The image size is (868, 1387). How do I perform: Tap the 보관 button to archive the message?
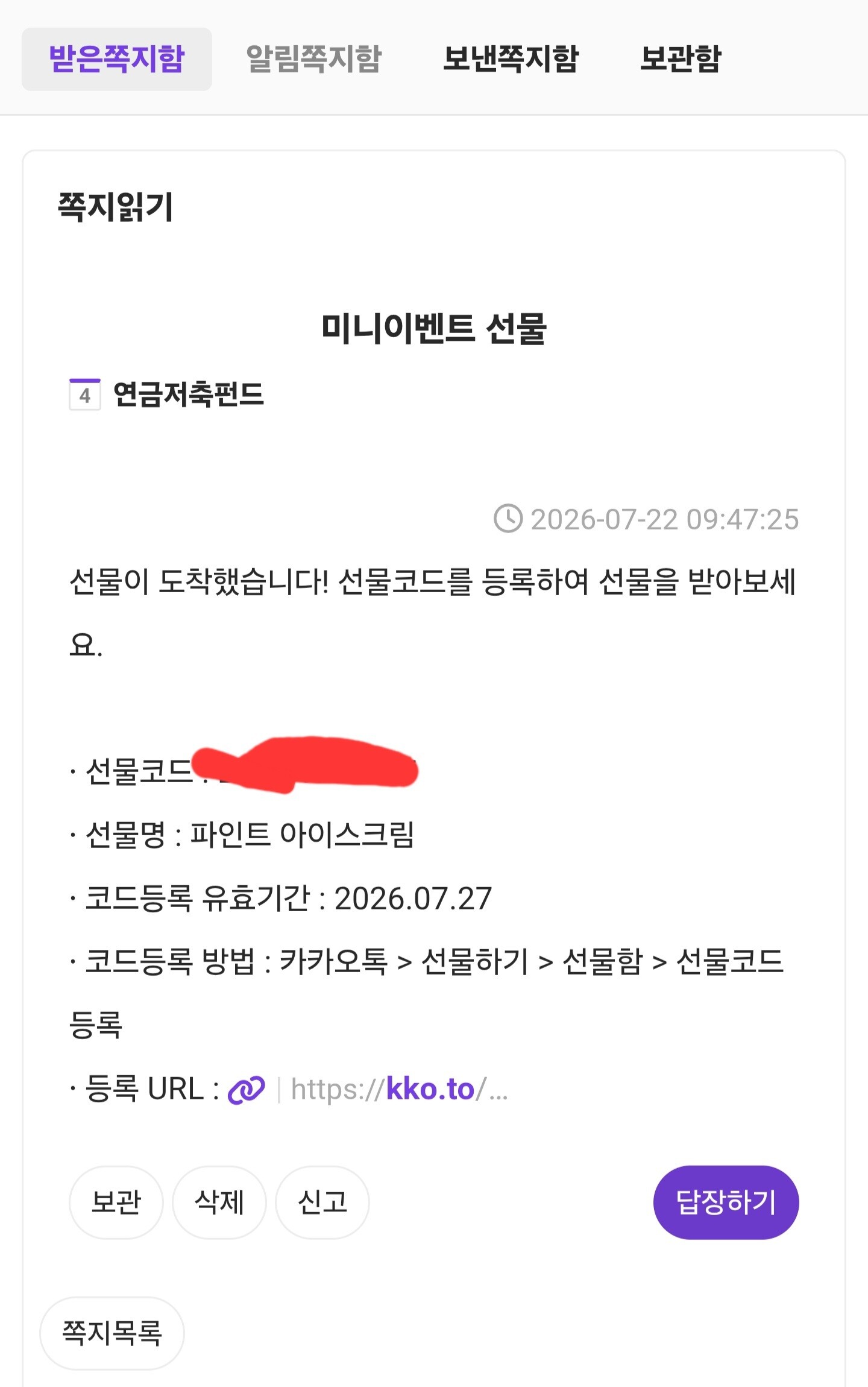[116, 1202]
